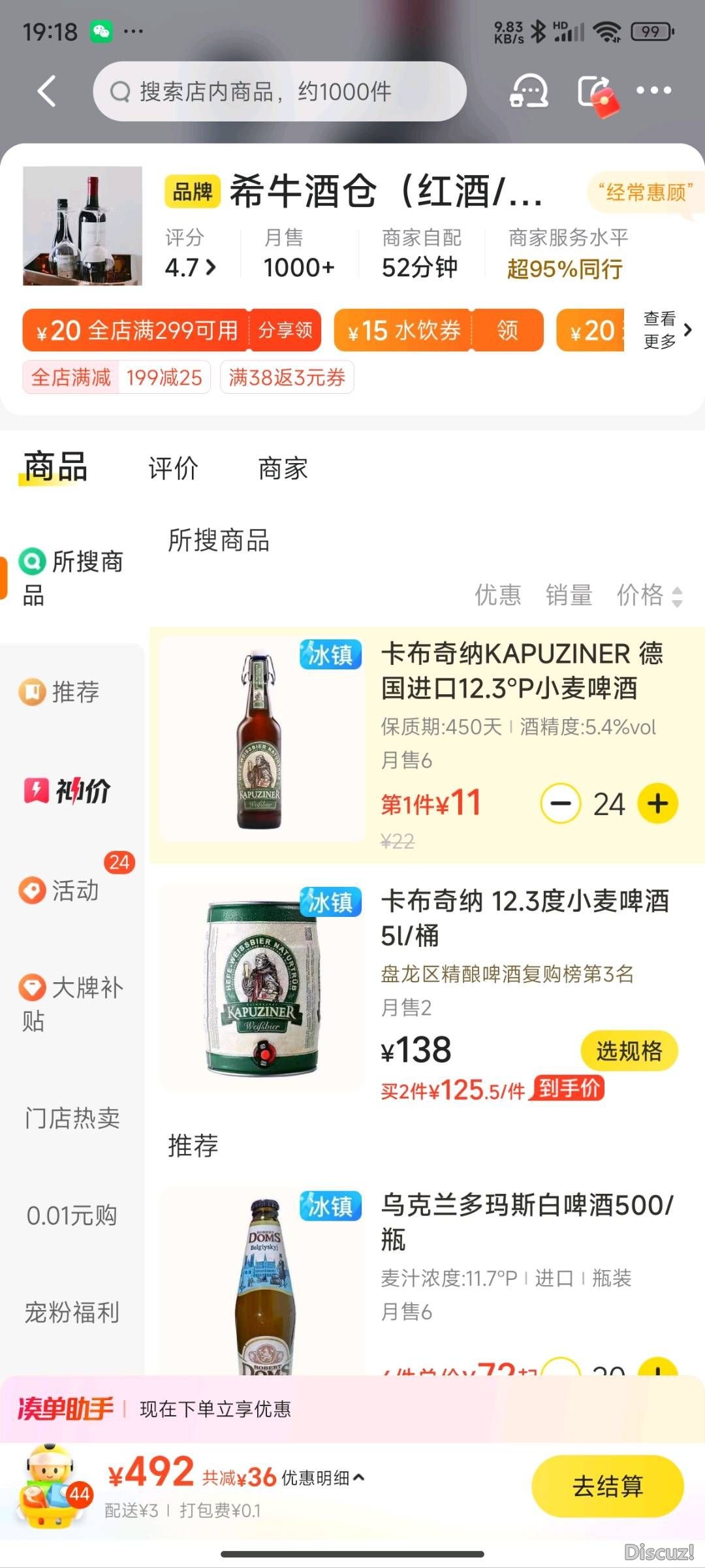Expand 查看更多 coupons

coord(666,330)
